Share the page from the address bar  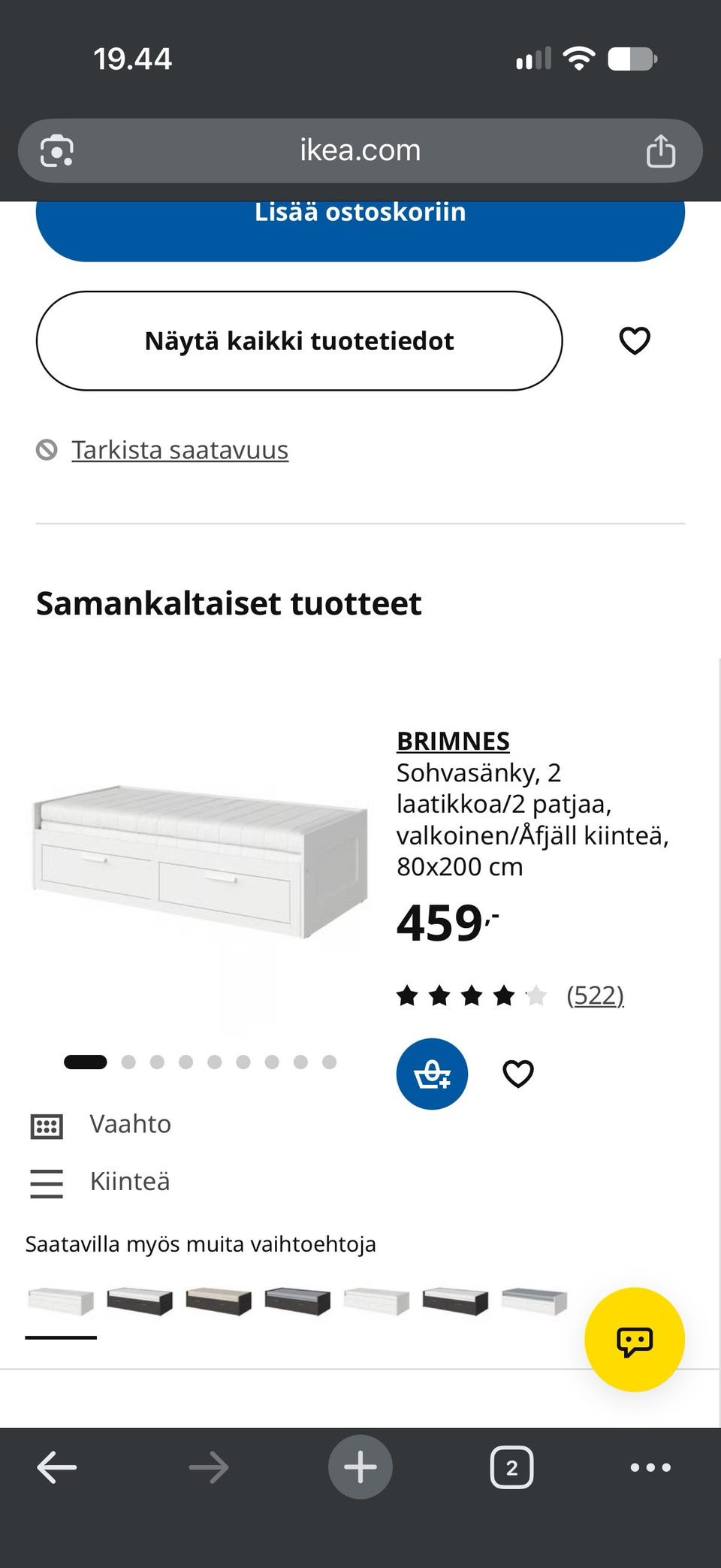point(661,150)
